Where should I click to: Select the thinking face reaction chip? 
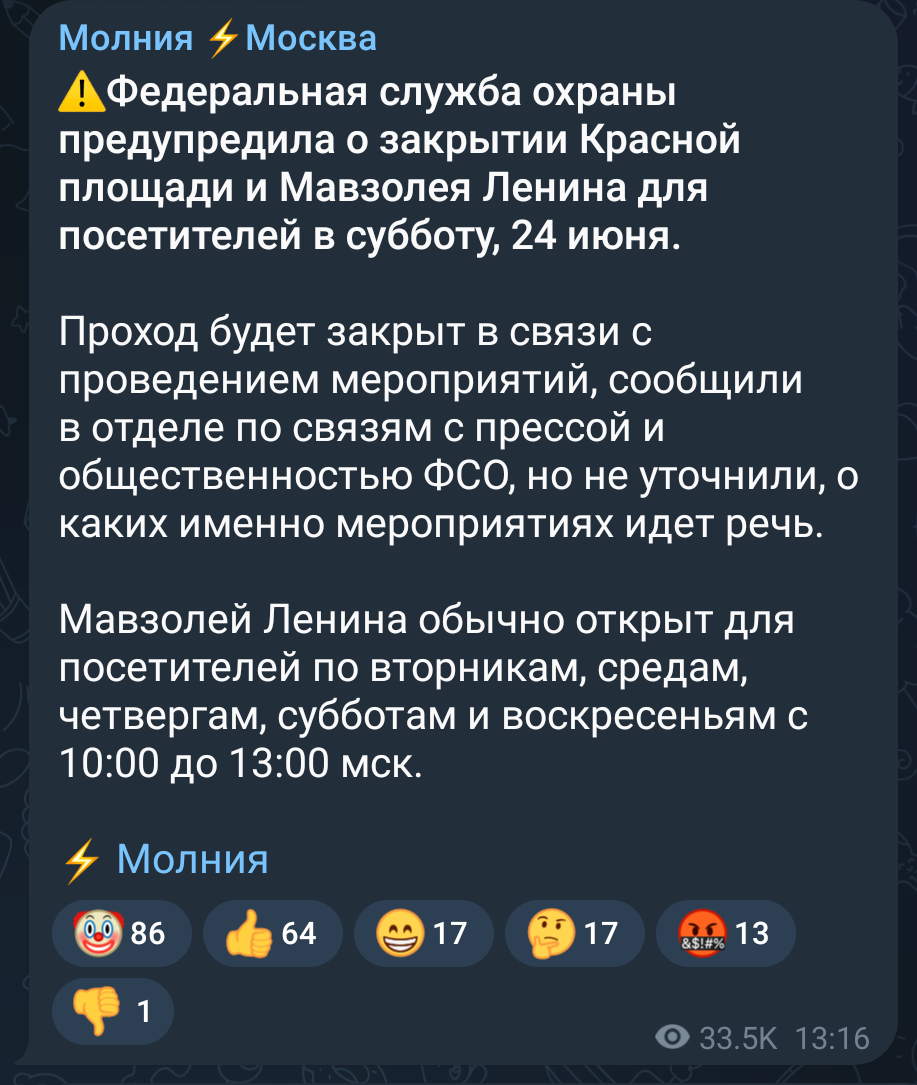(575, 934)
